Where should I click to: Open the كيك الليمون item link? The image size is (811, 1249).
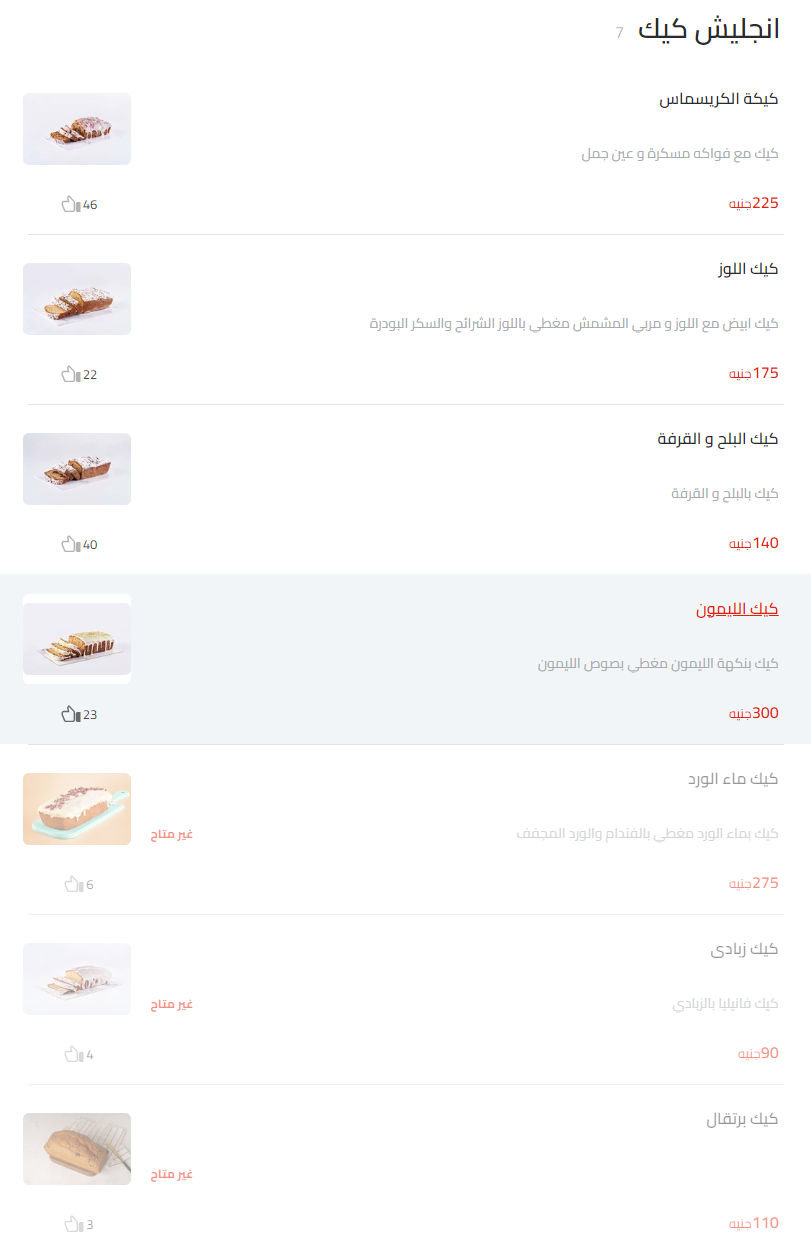(737, 609)
